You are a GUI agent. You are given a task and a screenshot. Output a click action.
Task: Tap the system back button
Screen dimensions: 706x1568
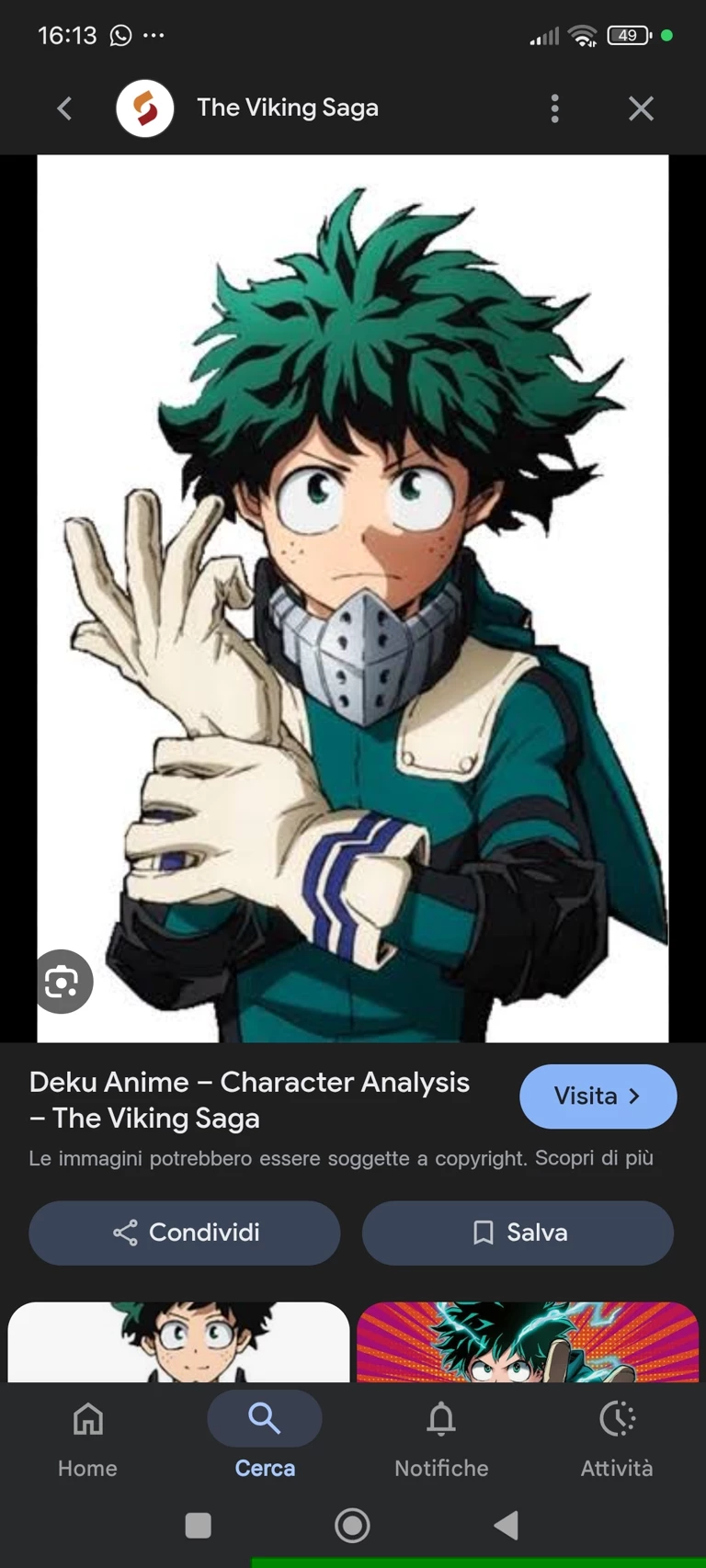pyautogui.click(x=506, y=1526)
